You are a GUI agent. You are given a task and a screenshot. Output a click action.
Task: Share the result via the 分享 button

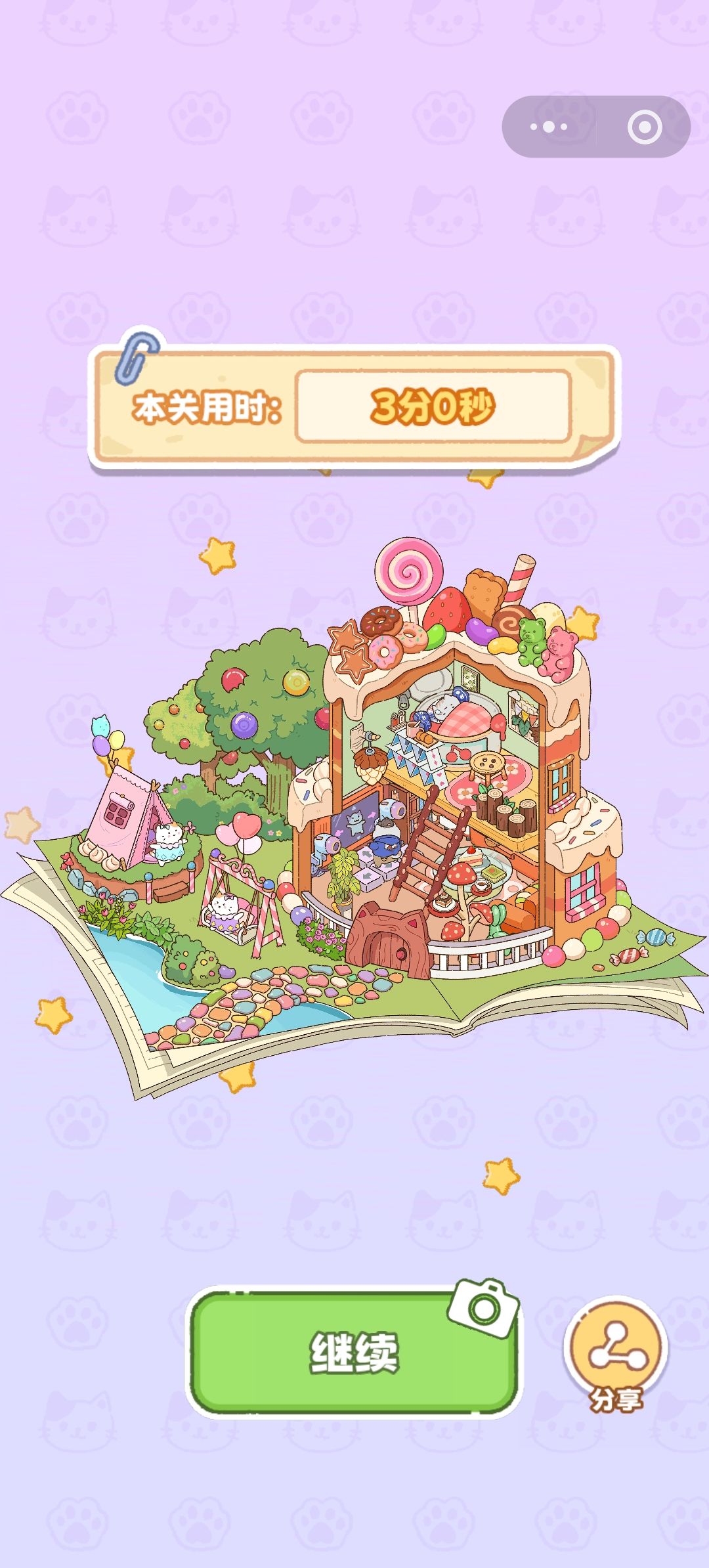[616, 1355]
